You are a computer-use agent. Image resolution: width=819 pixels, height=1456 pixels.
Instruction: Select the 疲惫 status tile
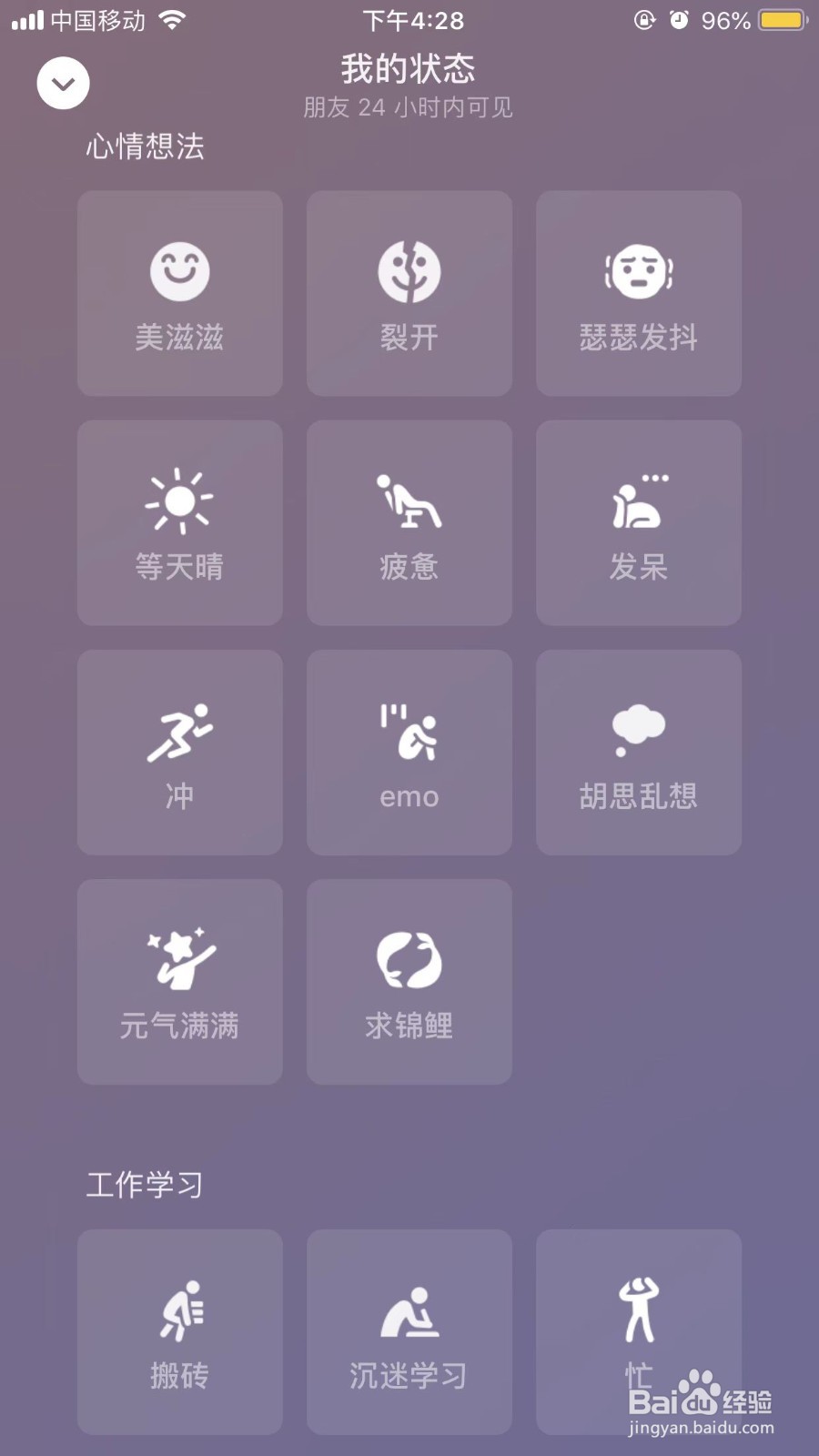409,522
